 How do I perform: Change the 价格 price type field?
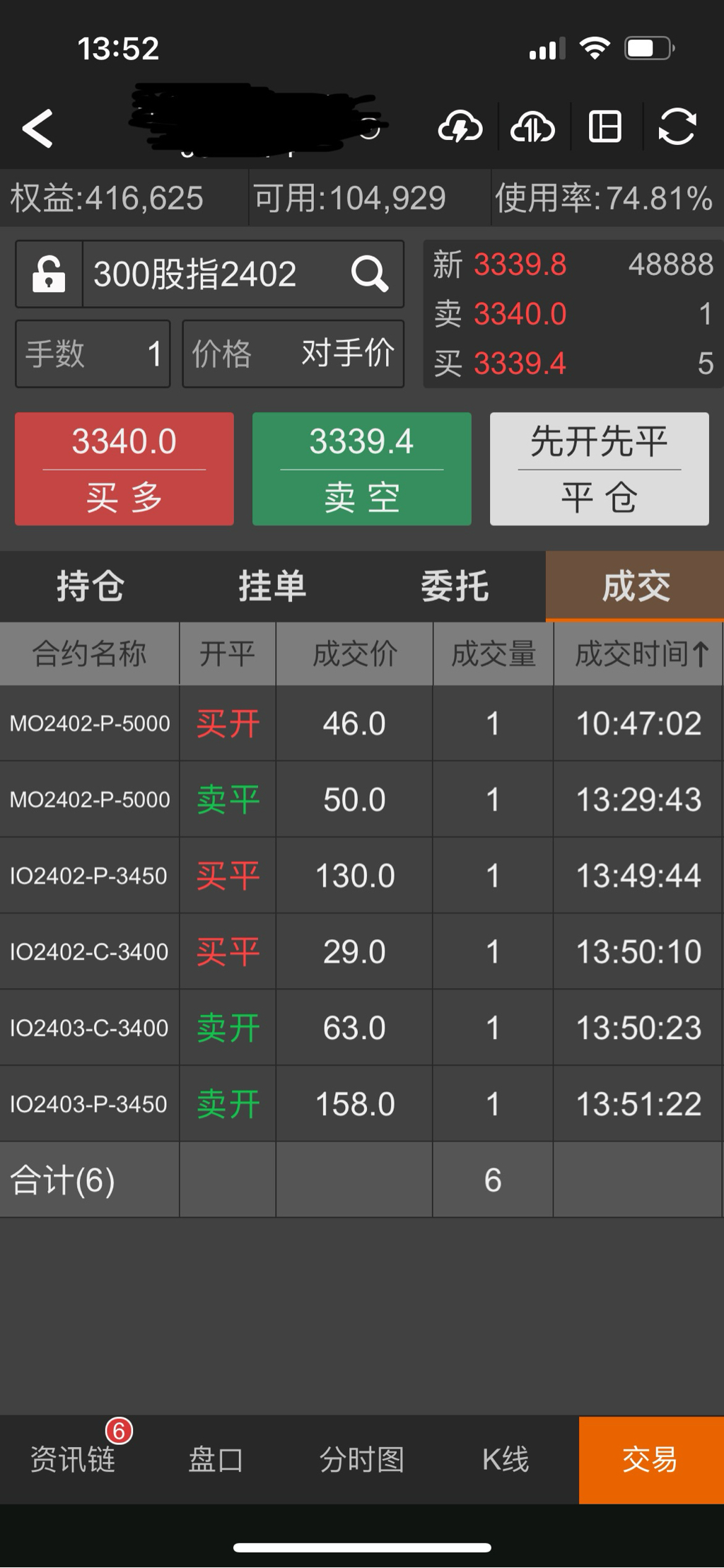[293, 354]
